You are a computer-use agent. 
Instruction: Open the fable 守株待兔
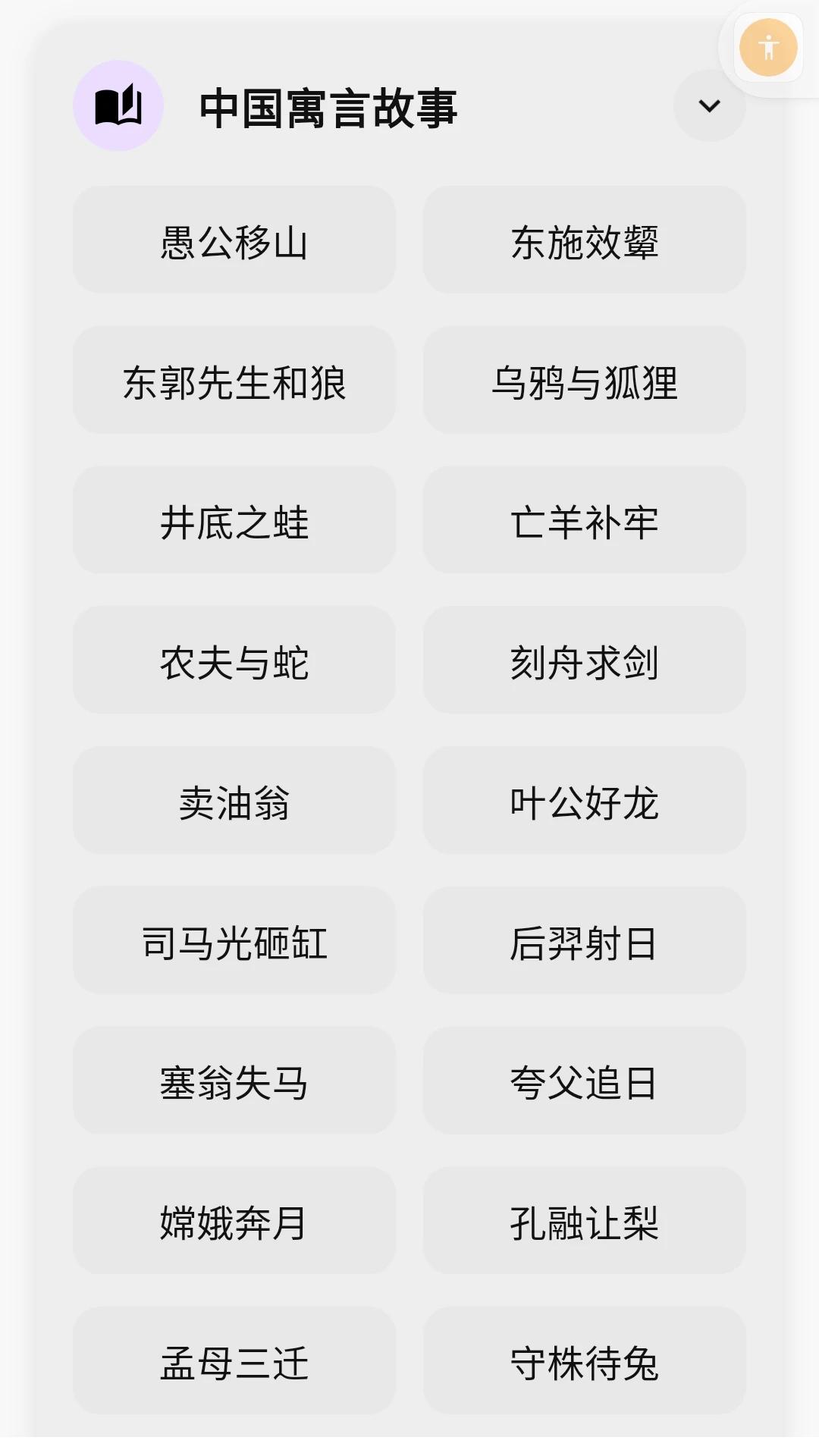(585, 1363)
